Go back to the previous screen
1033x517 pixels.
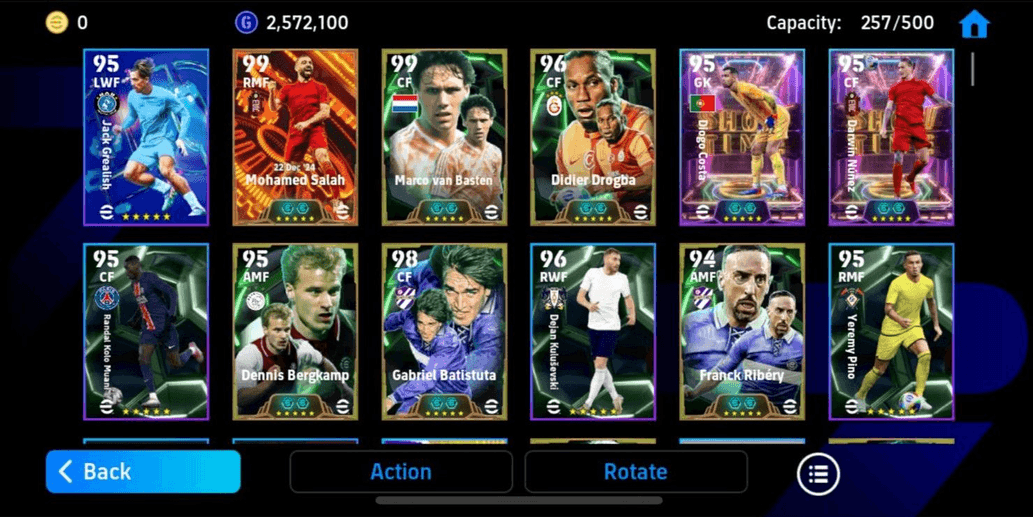[x=143, y=472]
